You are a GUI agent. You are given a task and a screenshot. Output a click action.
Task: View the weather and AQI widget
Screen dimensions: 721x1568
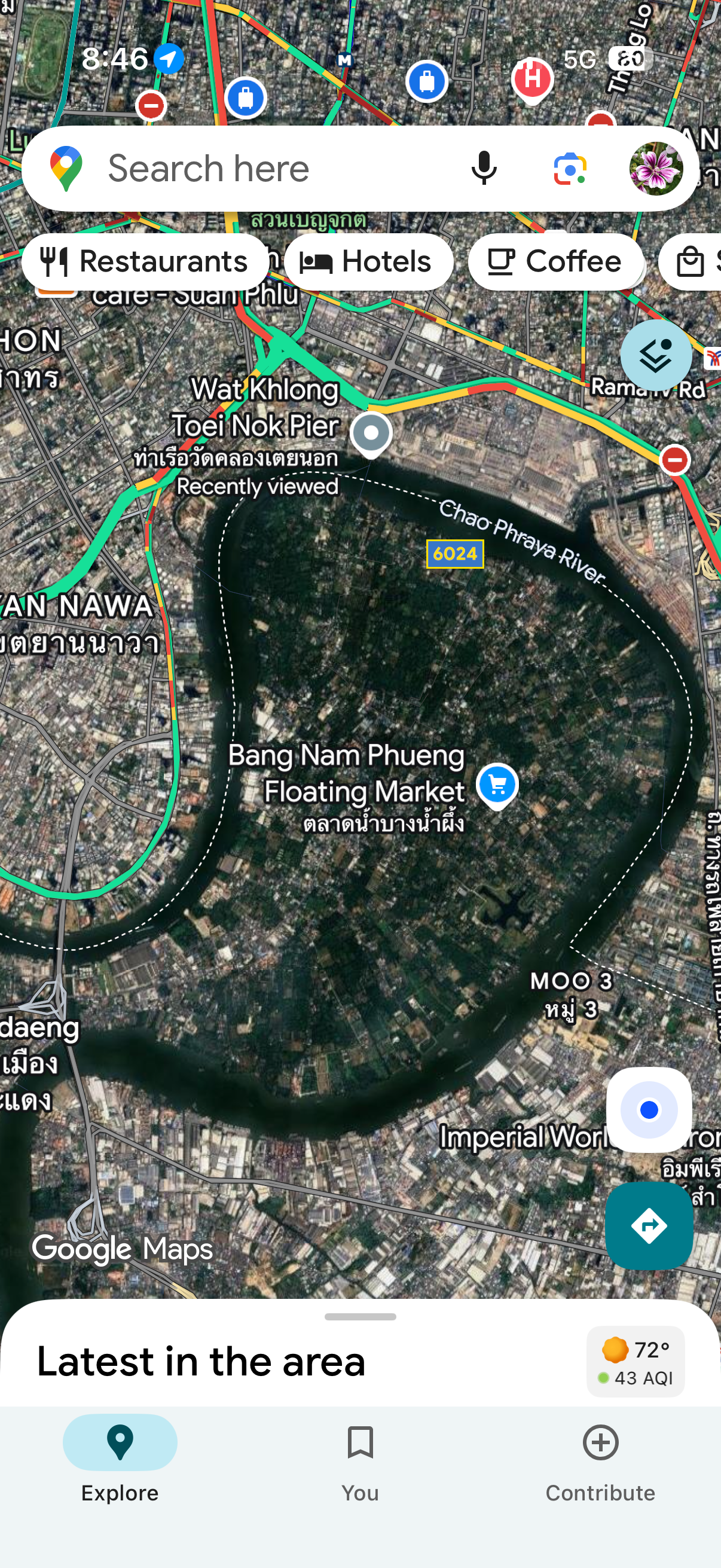coord(636,1361)
